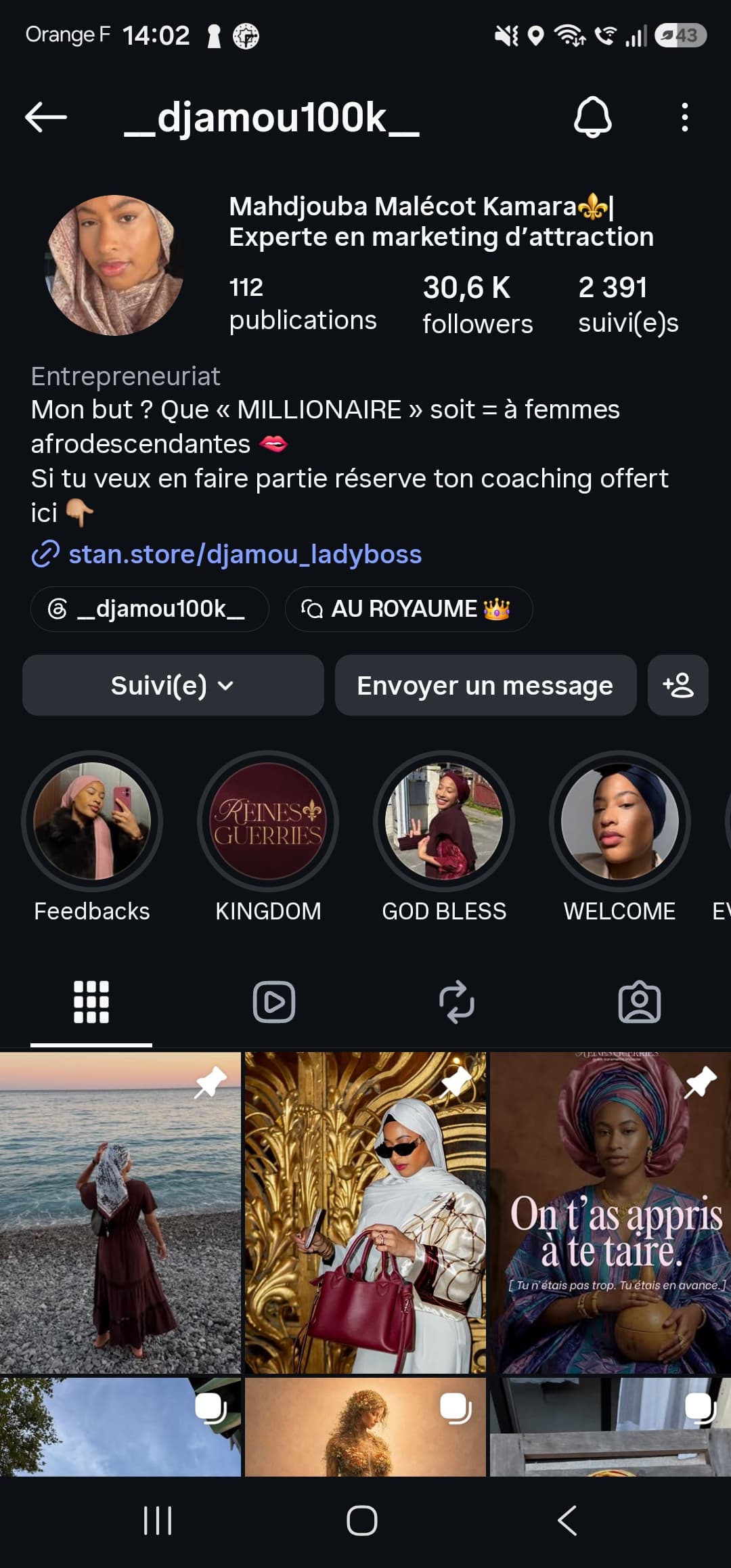Open the pinned post 'On t'as appris à te taire'
The height and width of the screenshot is (1568, 731).
[611, 1213]
